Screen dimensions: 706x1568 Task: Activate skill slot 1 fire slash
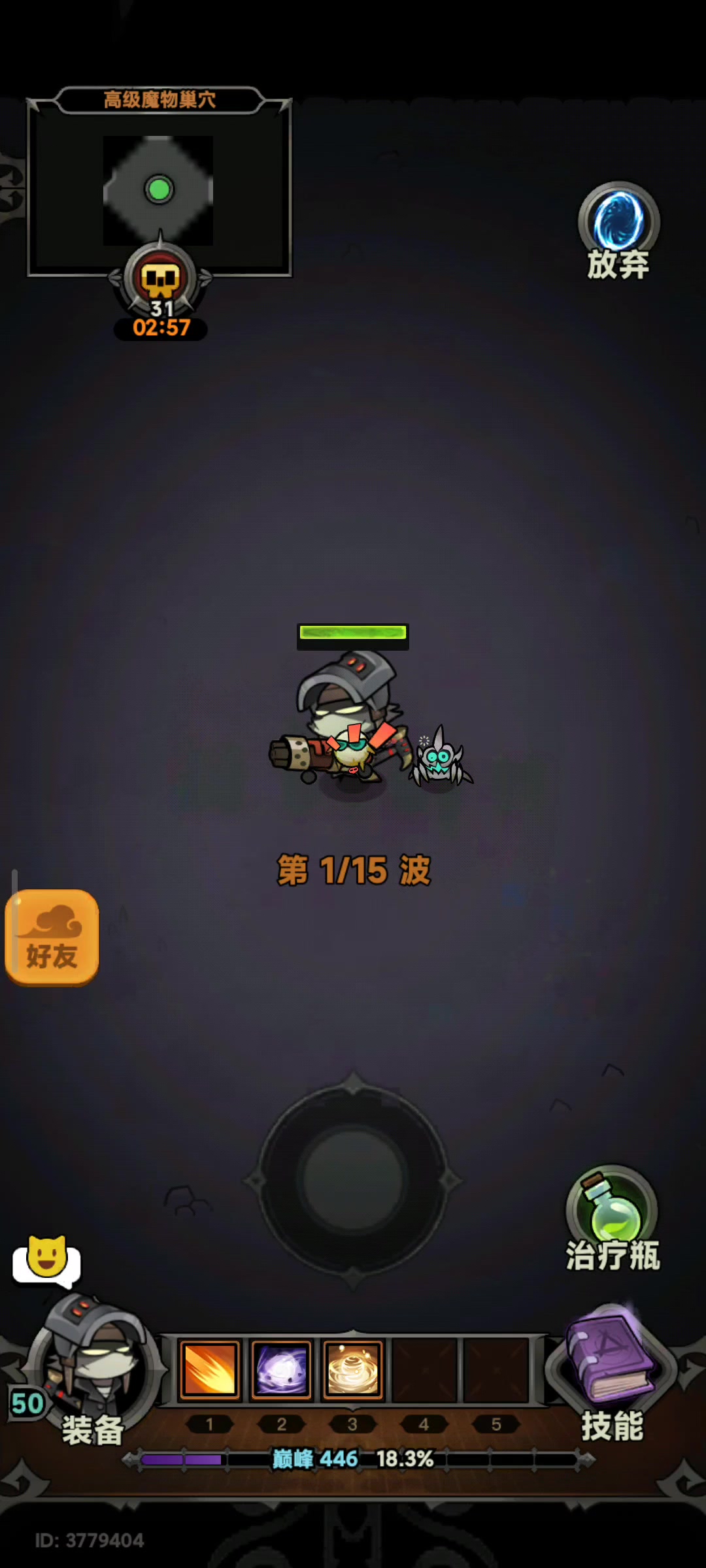tap(209, 1369)
